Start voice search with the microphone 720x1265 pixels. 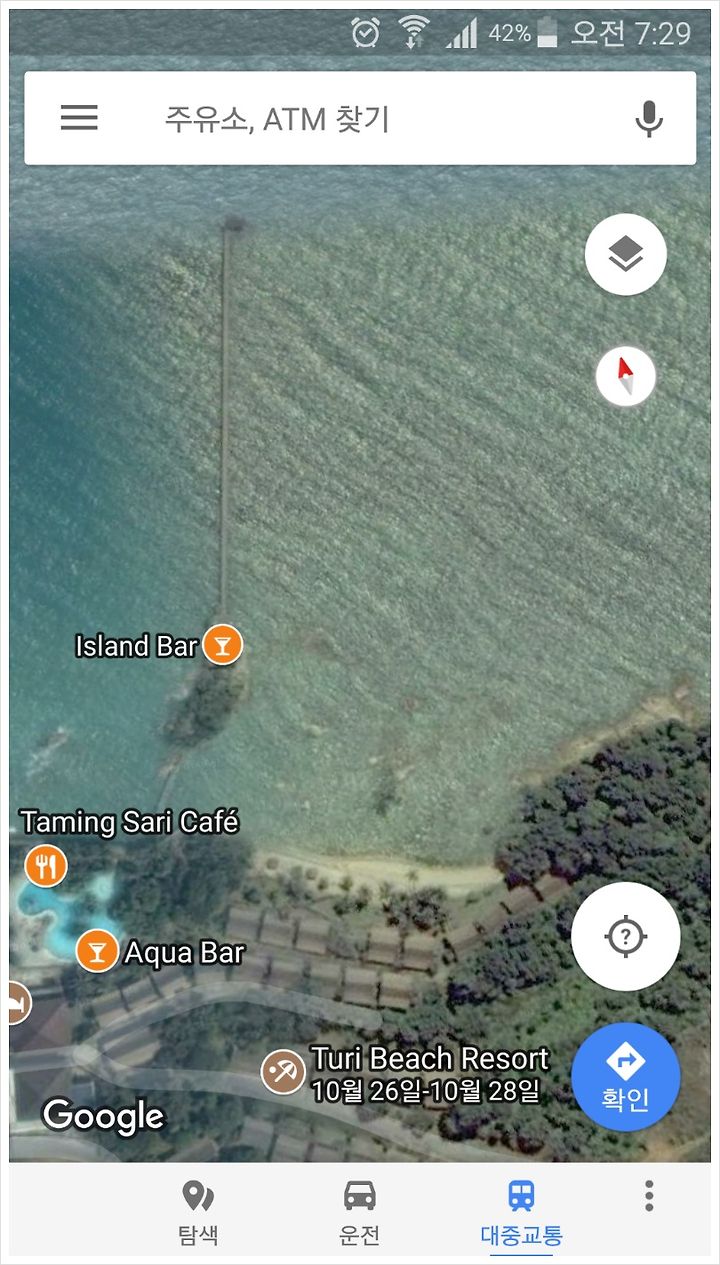pos(649,119)
